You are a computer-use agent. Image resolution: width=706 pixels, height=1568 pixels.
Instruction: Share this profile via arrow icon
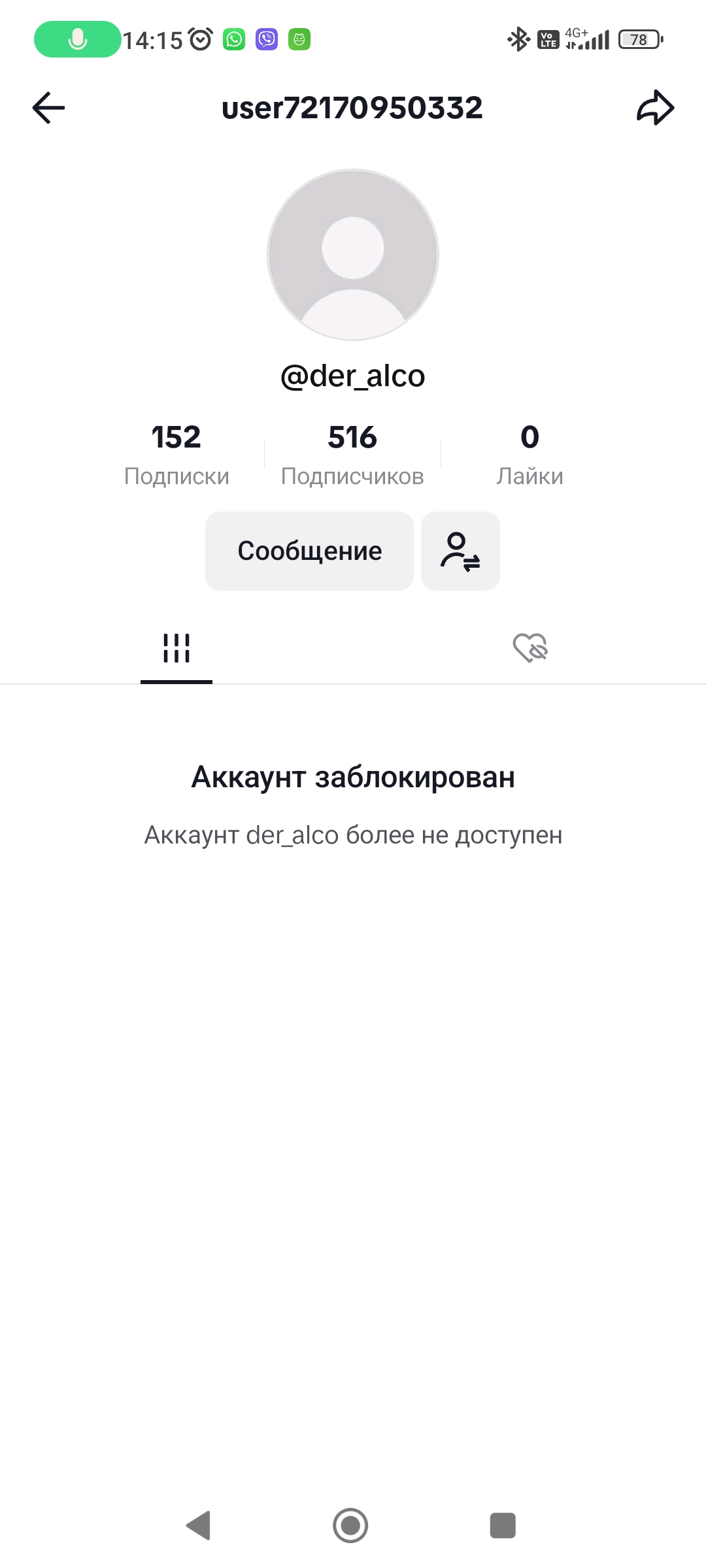coord(656,108)
